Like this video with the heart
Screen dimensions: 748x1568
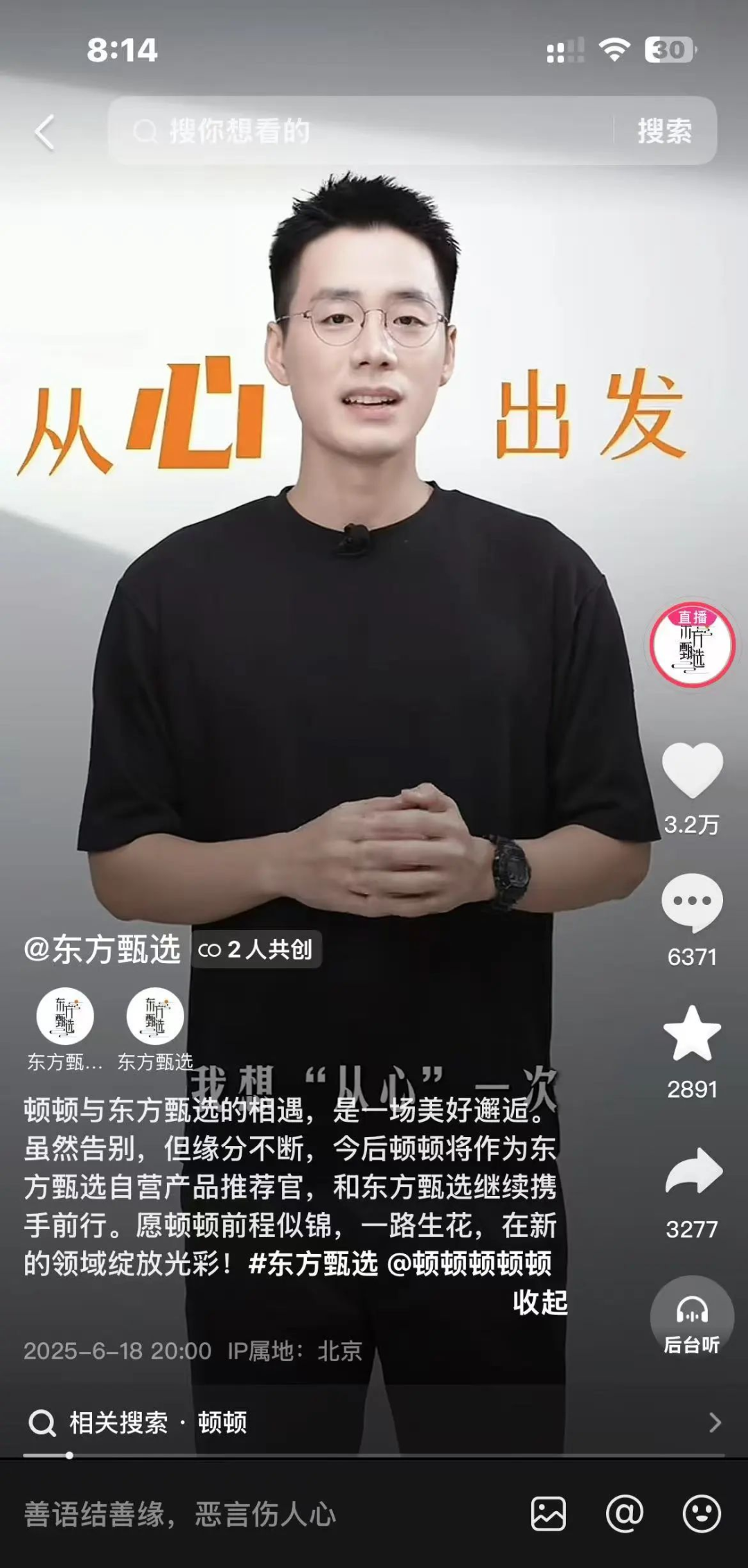point(692,770)
